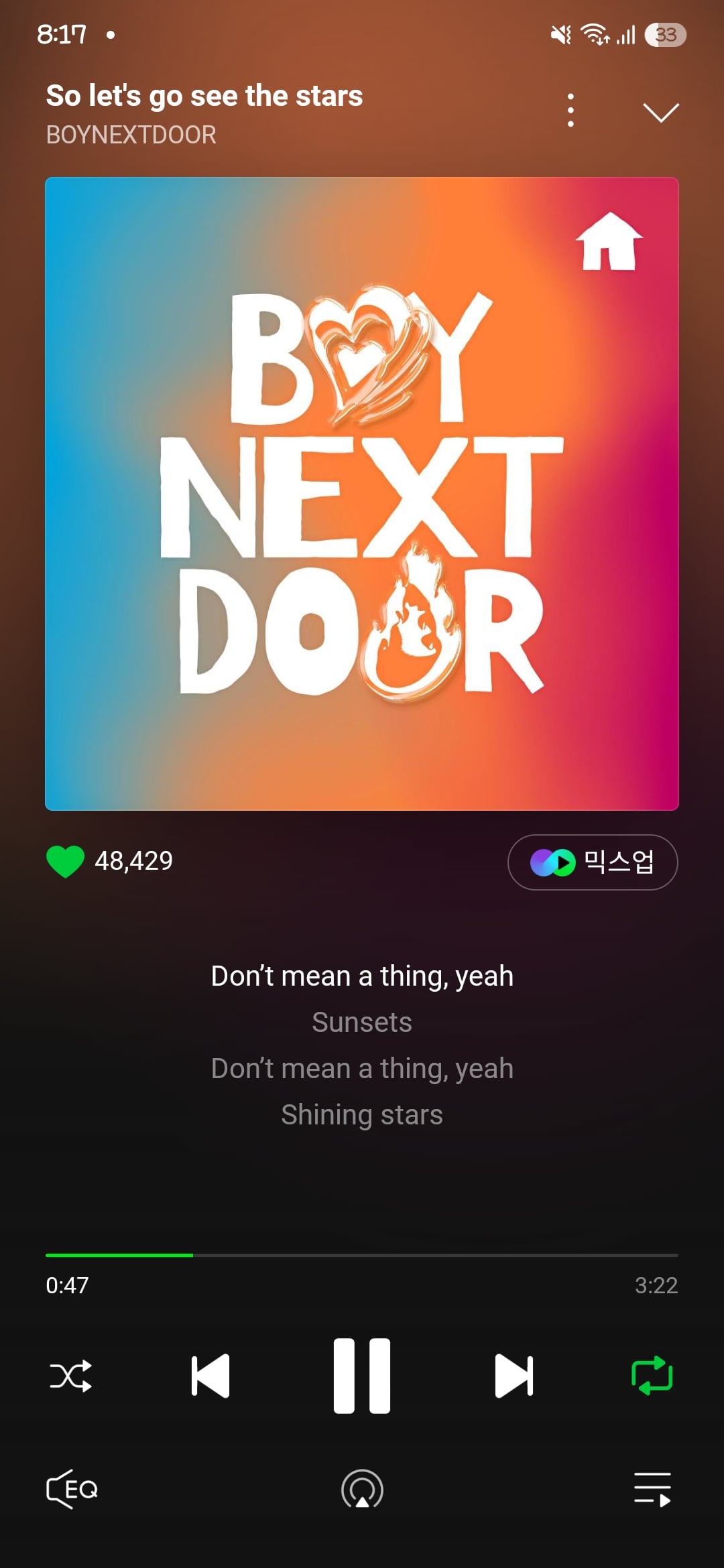Open the BOYNEXTDOOR artist page
724x1568 pixels.
pos(131,135)
